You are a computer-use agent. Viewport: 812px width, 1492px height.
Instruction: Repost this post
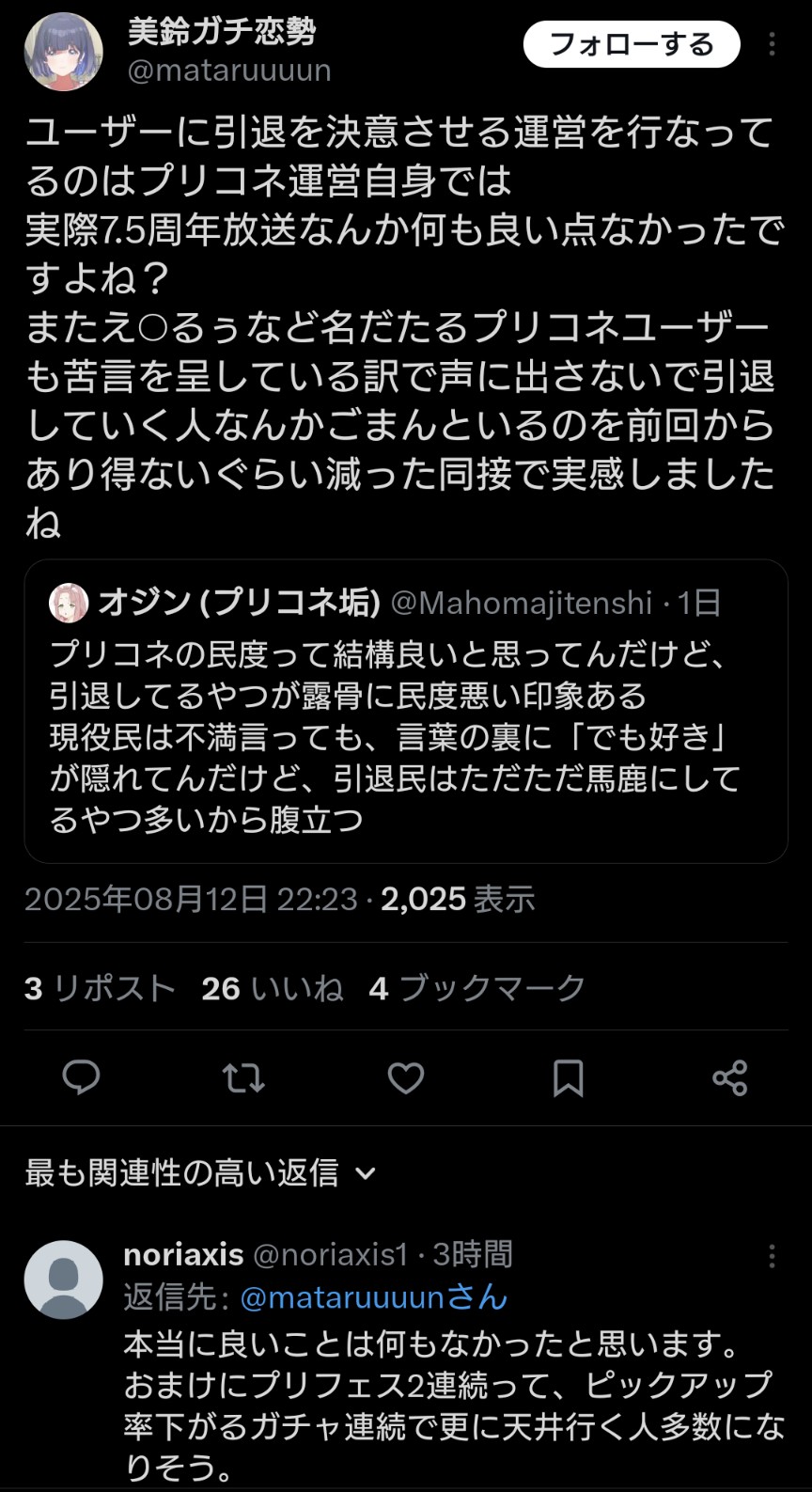coord(243,1077)
